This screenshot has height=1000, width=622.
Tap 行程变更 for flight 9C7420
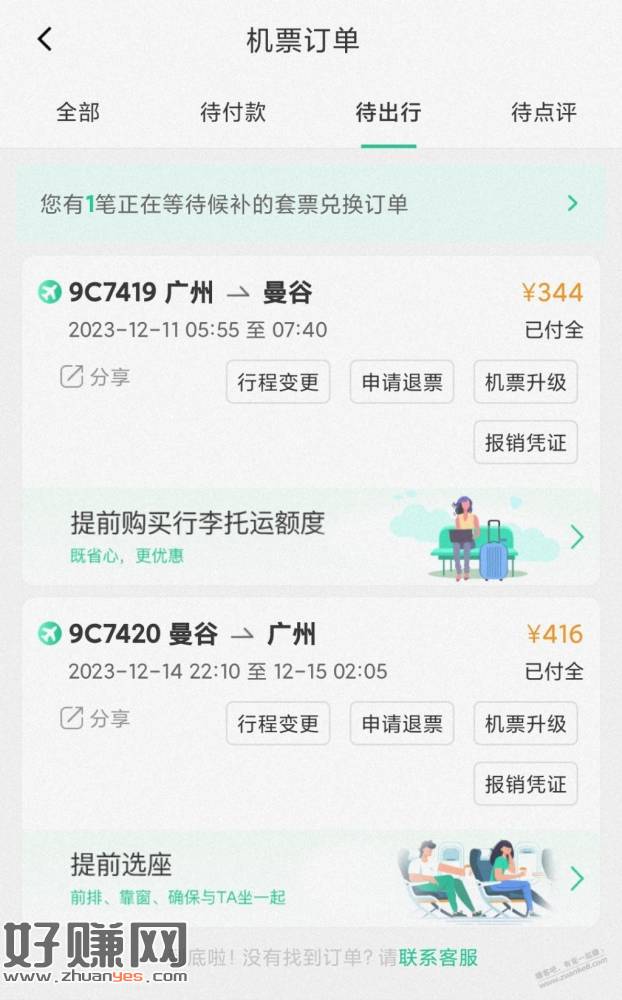(x=278, y=723)
